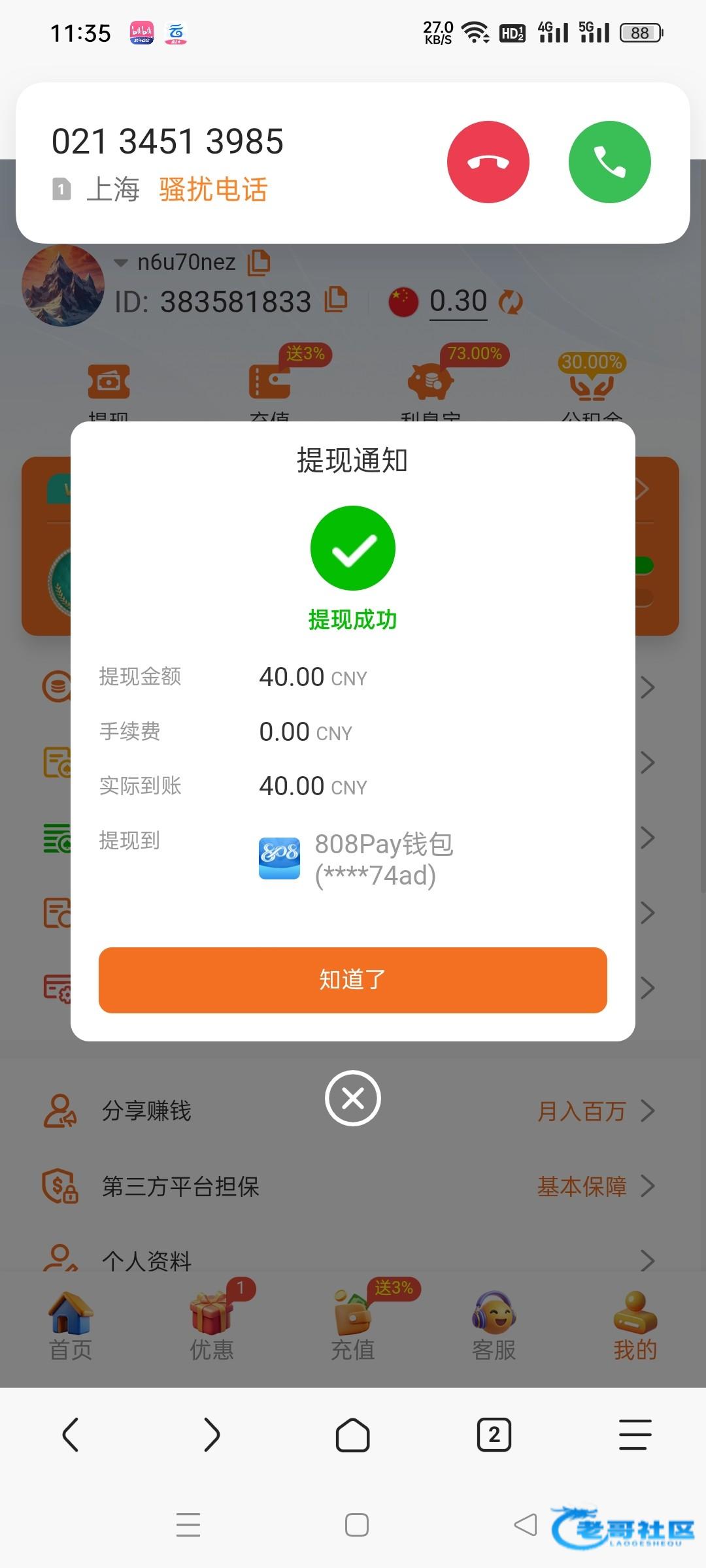This screenshot has height=1568, width=706.
Task: Tap 知道了 to confirm withdrawal notice
Action: 353,980
